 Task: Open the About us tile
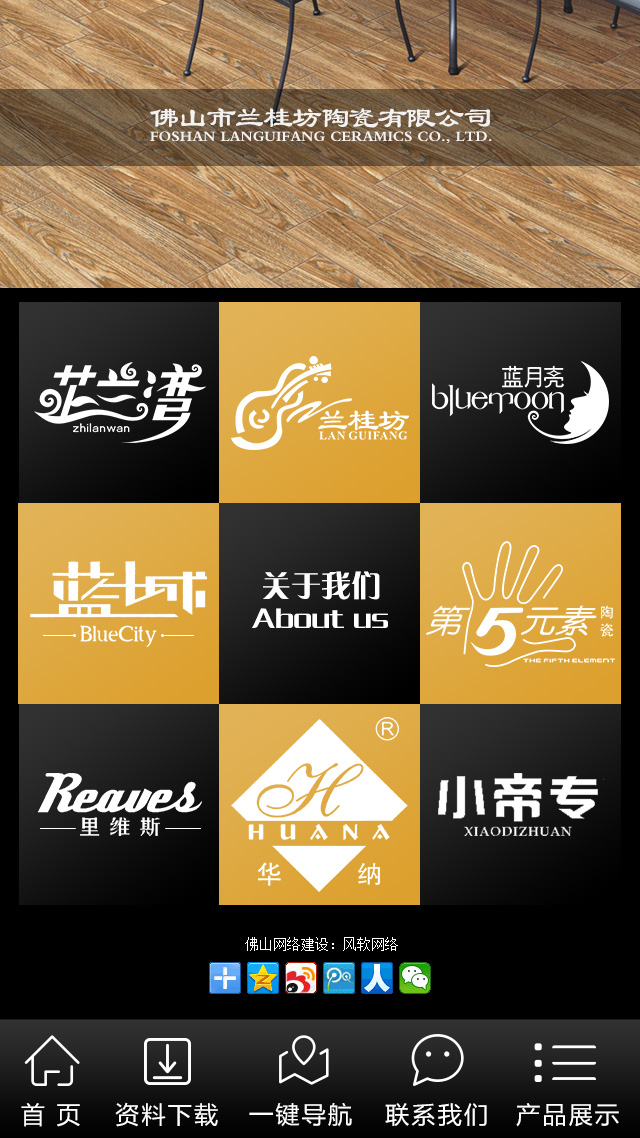[319, 603]
